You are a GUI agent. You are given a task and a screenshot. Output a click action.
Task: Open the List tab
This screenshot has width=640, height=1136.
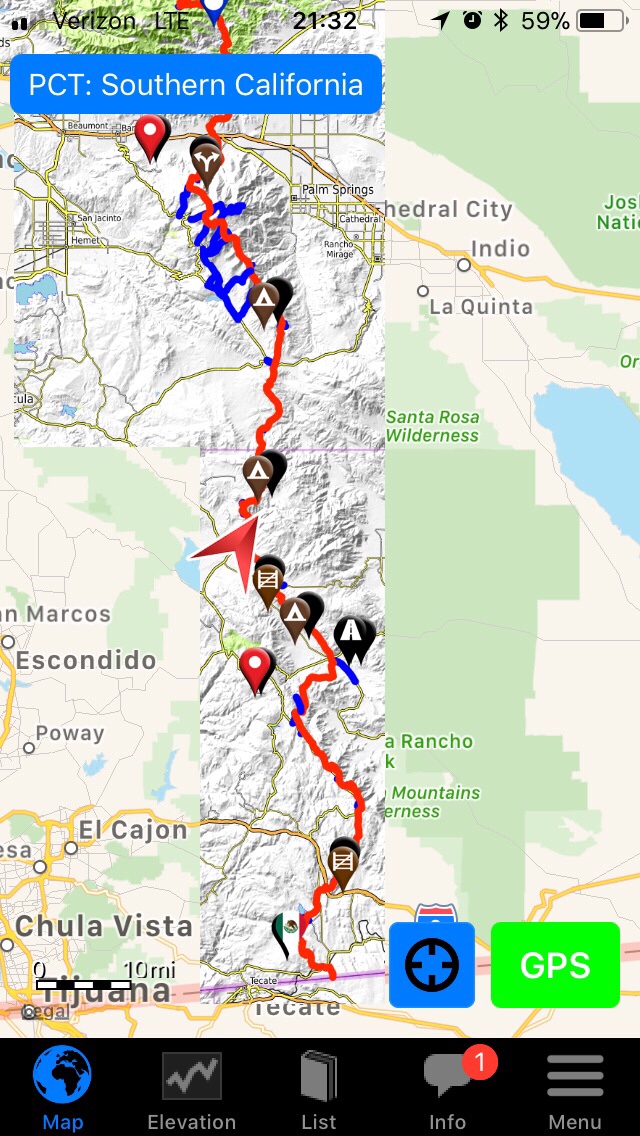tap(319, 1090)
